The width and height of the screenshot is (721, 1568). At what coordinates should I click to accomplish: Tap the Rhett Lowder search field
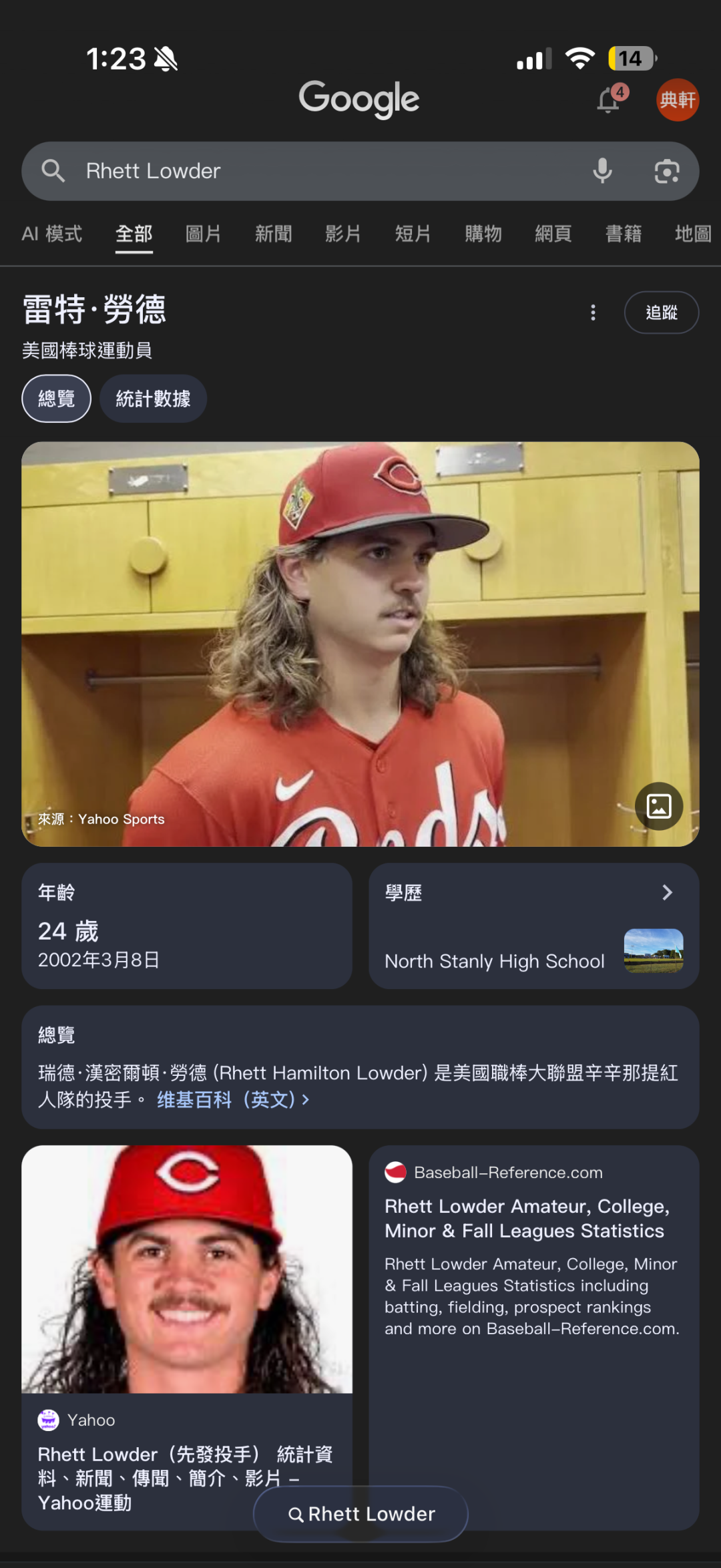(320, 171)
